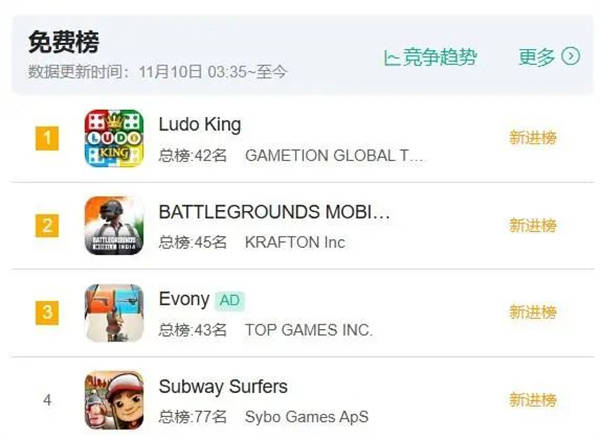Viewport: 600px width, 440px height.
Task: View Subway Surfers details
Action: [x=223, y=387]
